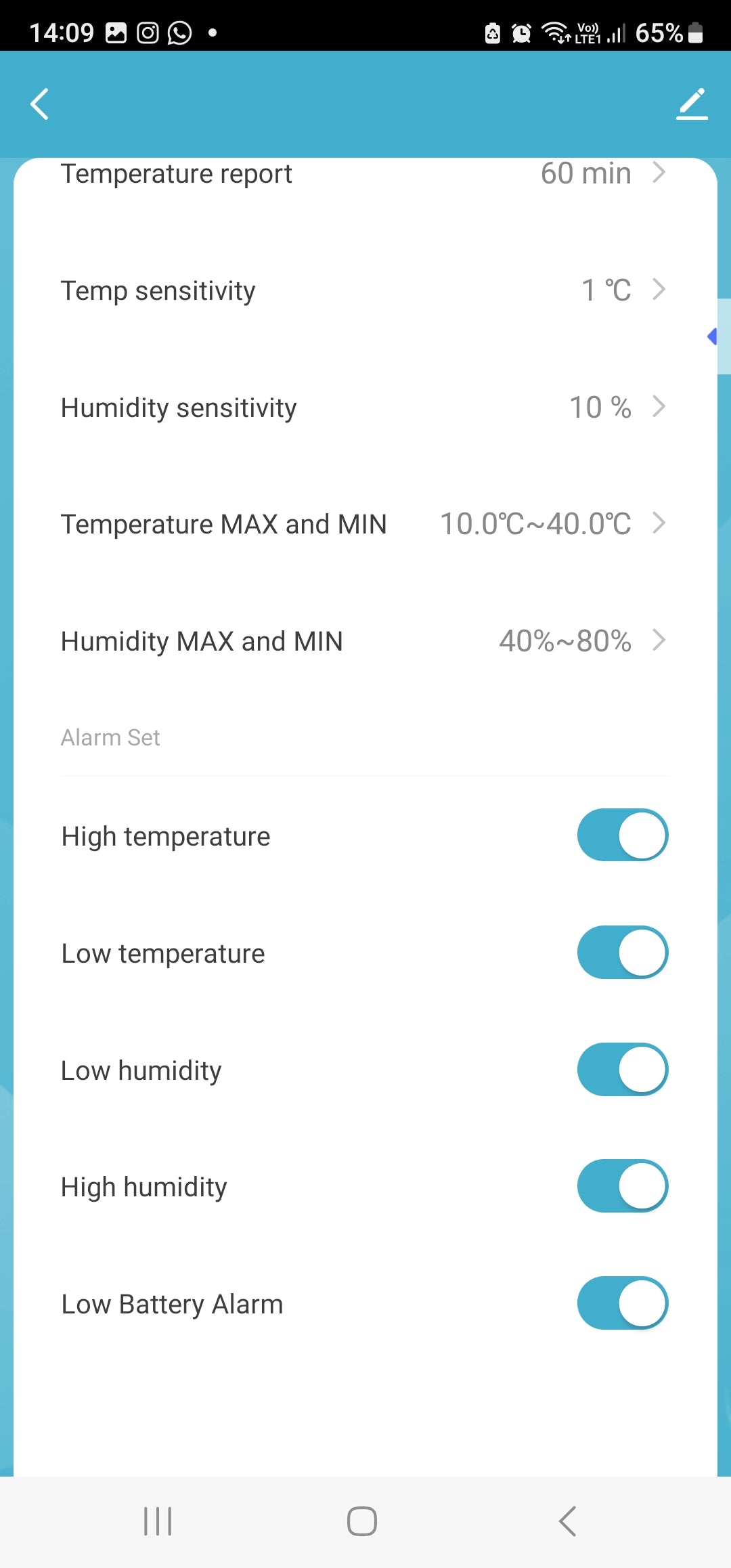Screen dimensions: 731x1568
Task: Turn off High temperature alarm
Action: click(x=622, y=835)
